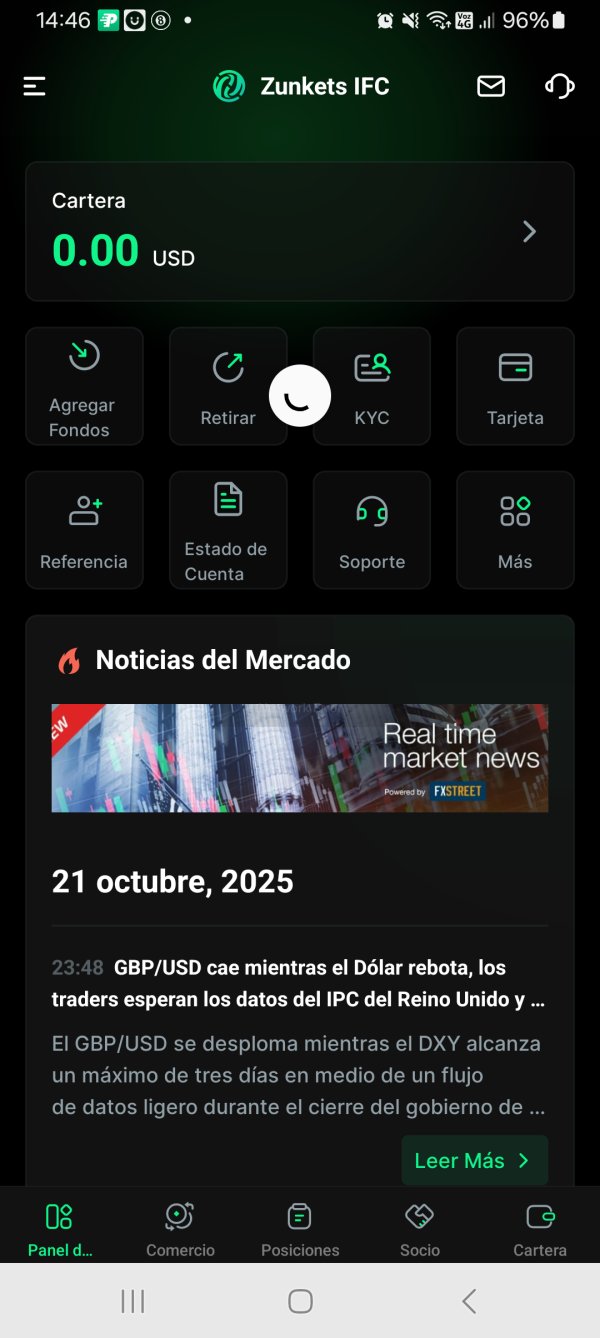Switch to the Comercio tab

tap(180, 1229)
